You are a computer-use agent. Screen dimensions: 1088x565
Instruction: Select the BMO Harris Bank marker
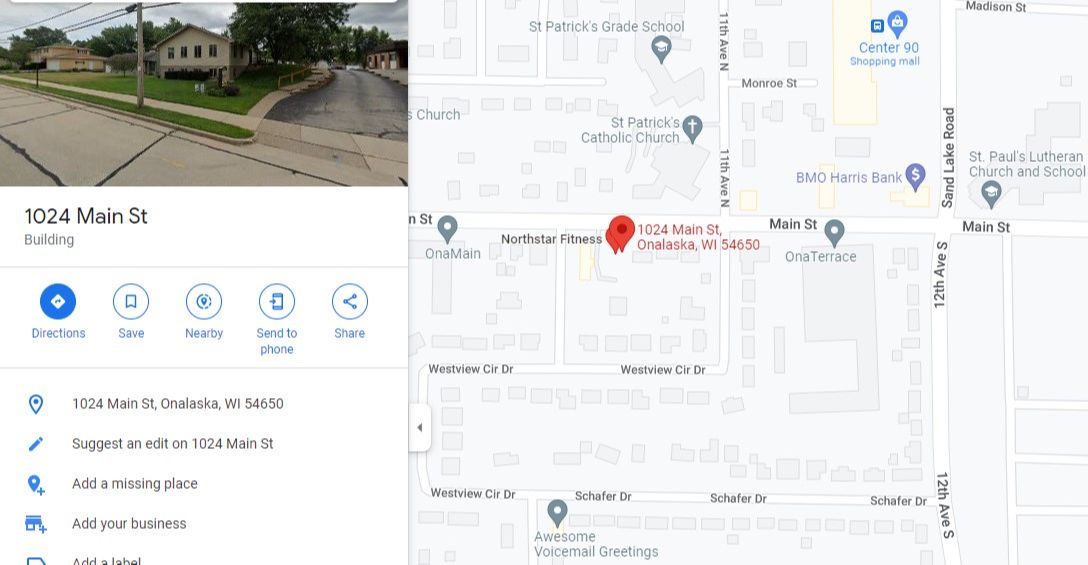(x=916, y=177)
